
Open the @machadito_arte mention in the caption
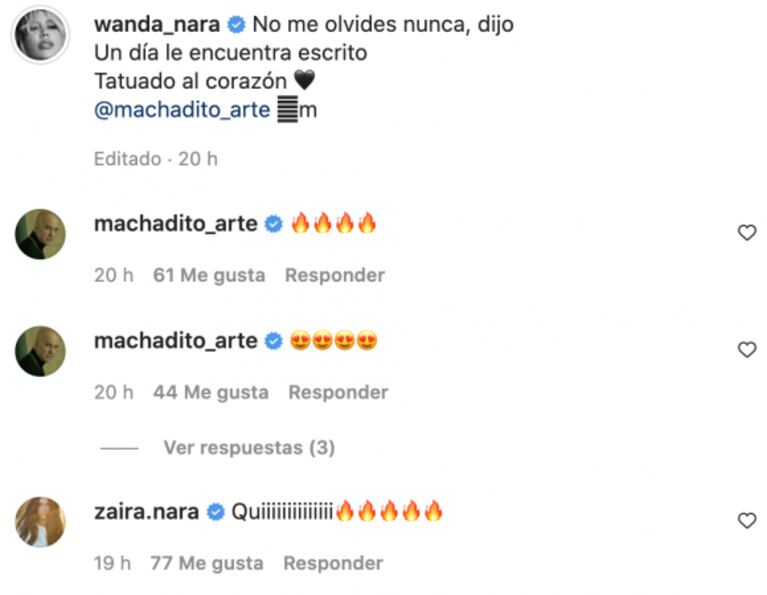point(182,110)
